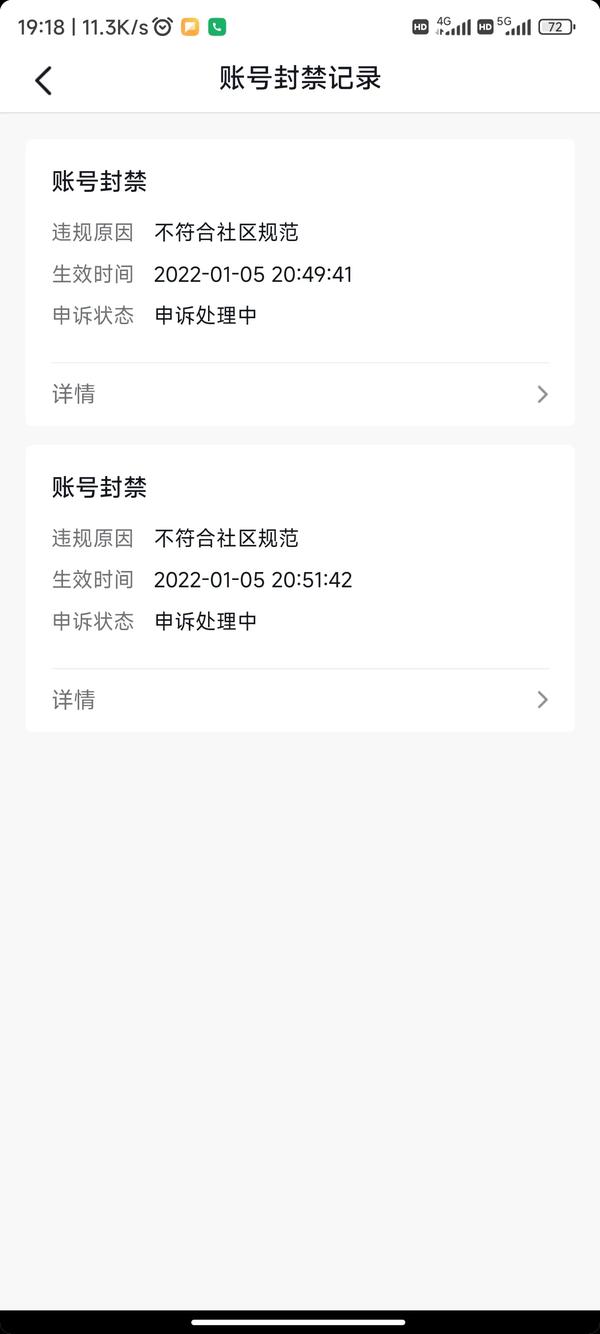Go back from 账号封禁记录 page
The width and height of the screenshot is (600, 1334).
[43, 80]
